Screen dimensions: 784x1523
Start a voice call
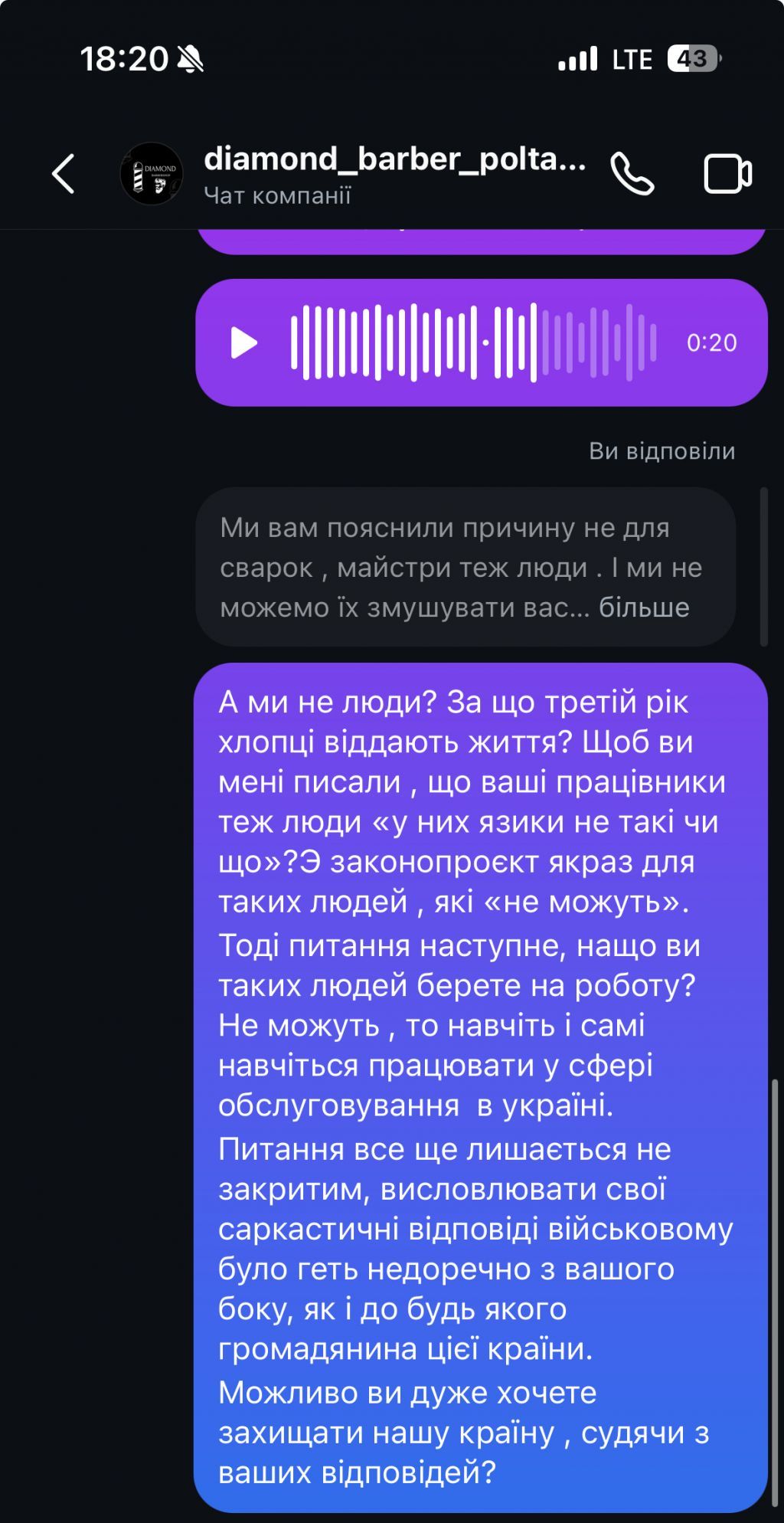click(x=632, y=174)
